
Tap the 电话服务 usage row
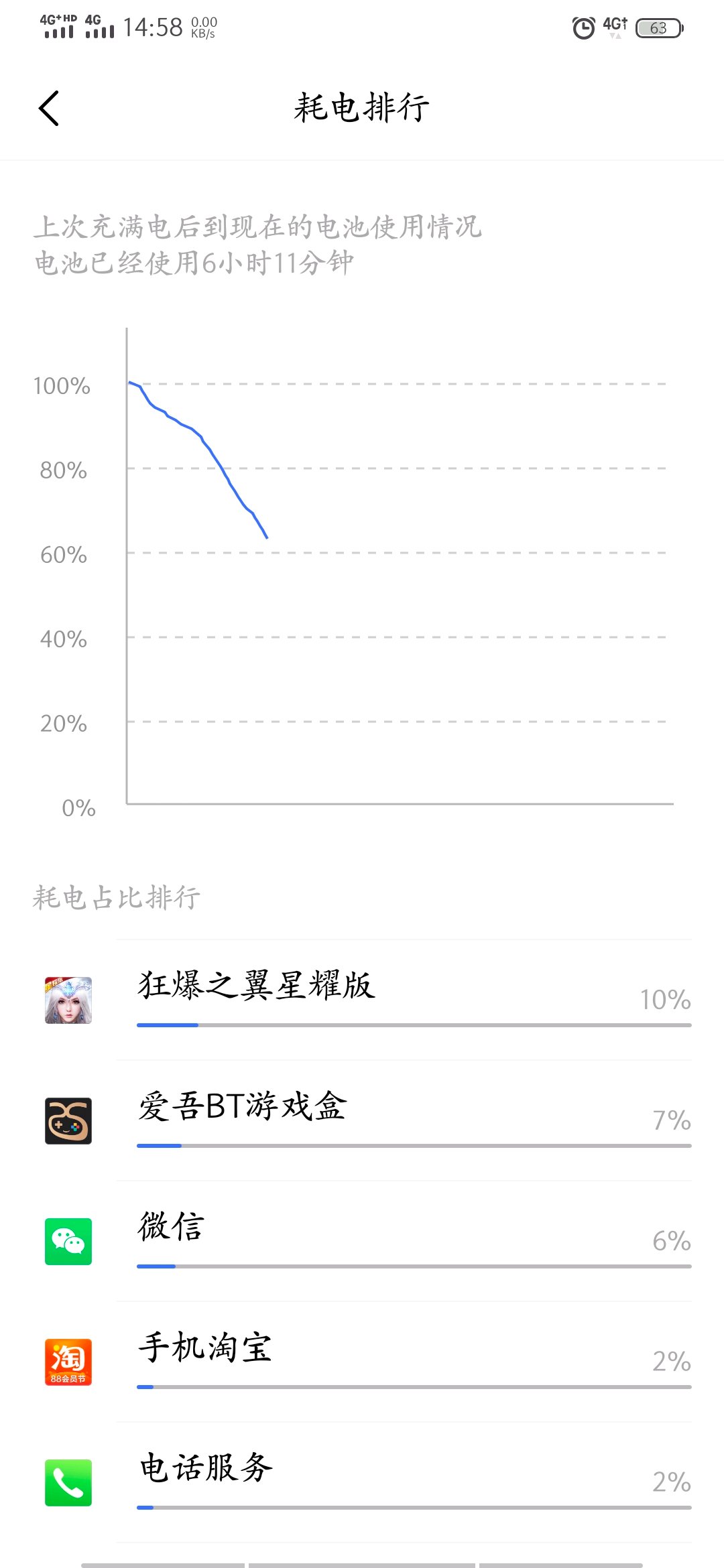362,1482
